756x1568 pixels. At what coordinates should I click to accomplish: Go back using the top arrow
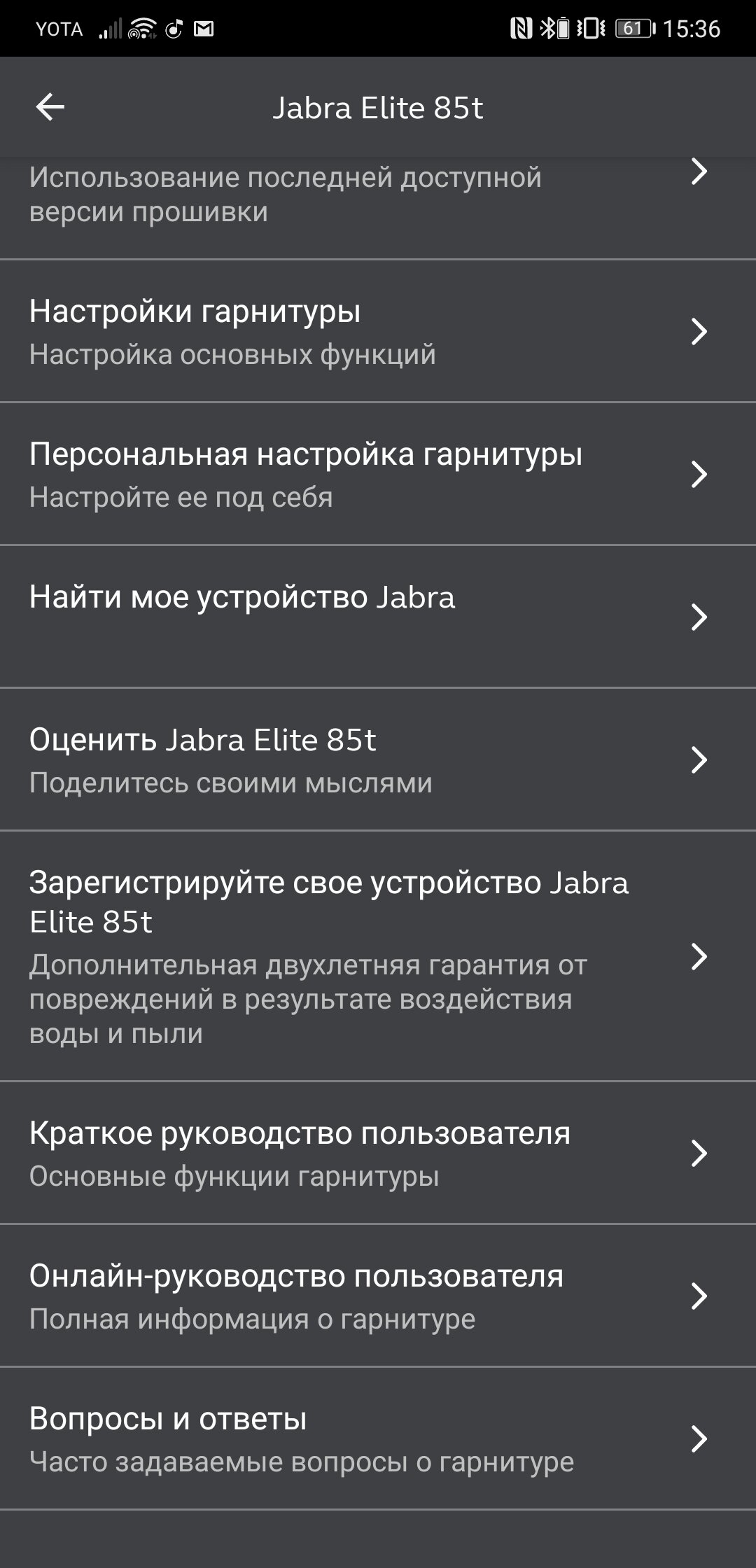[x=50, y=107]
